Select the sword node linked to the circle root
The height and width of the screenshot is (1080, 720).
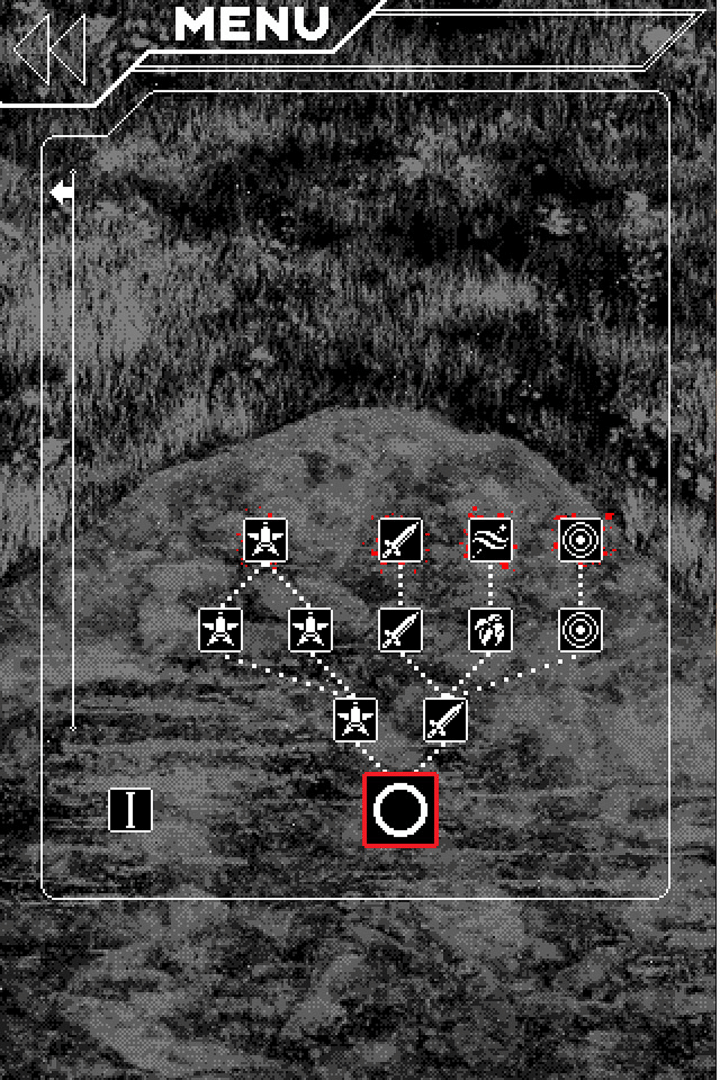[445, 720]
